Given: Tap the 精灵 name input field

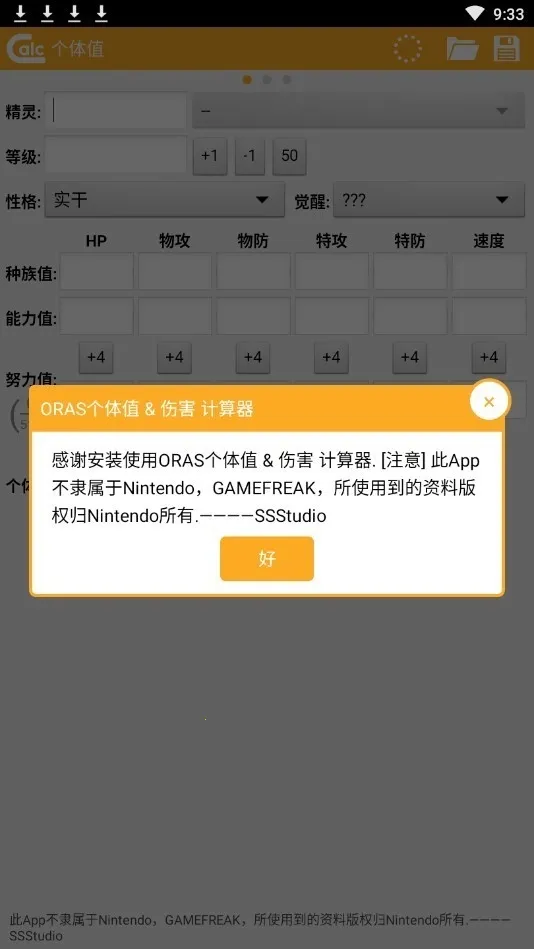Looking at the screenshot, I should click(x=116, y=111).
